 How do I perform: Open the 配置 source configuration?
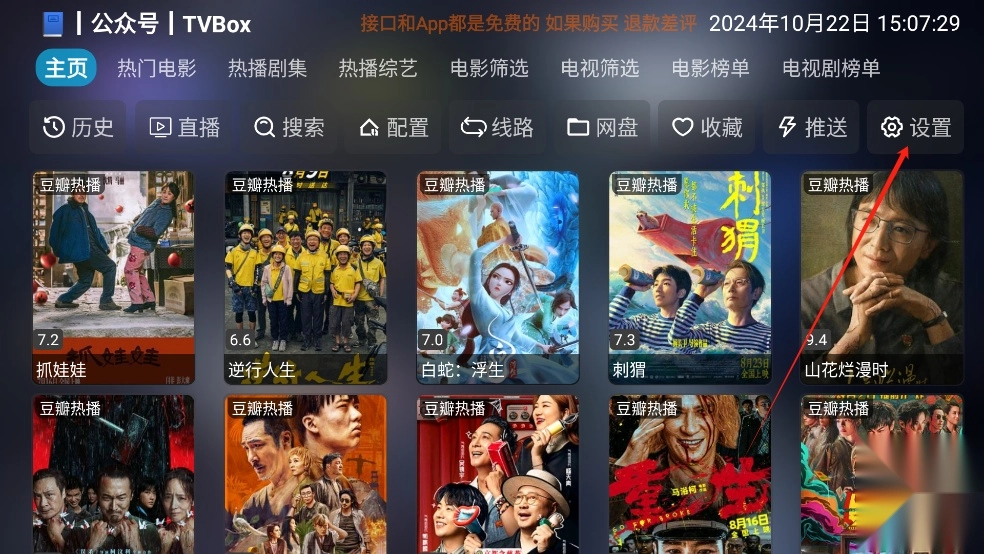point(394,127)
